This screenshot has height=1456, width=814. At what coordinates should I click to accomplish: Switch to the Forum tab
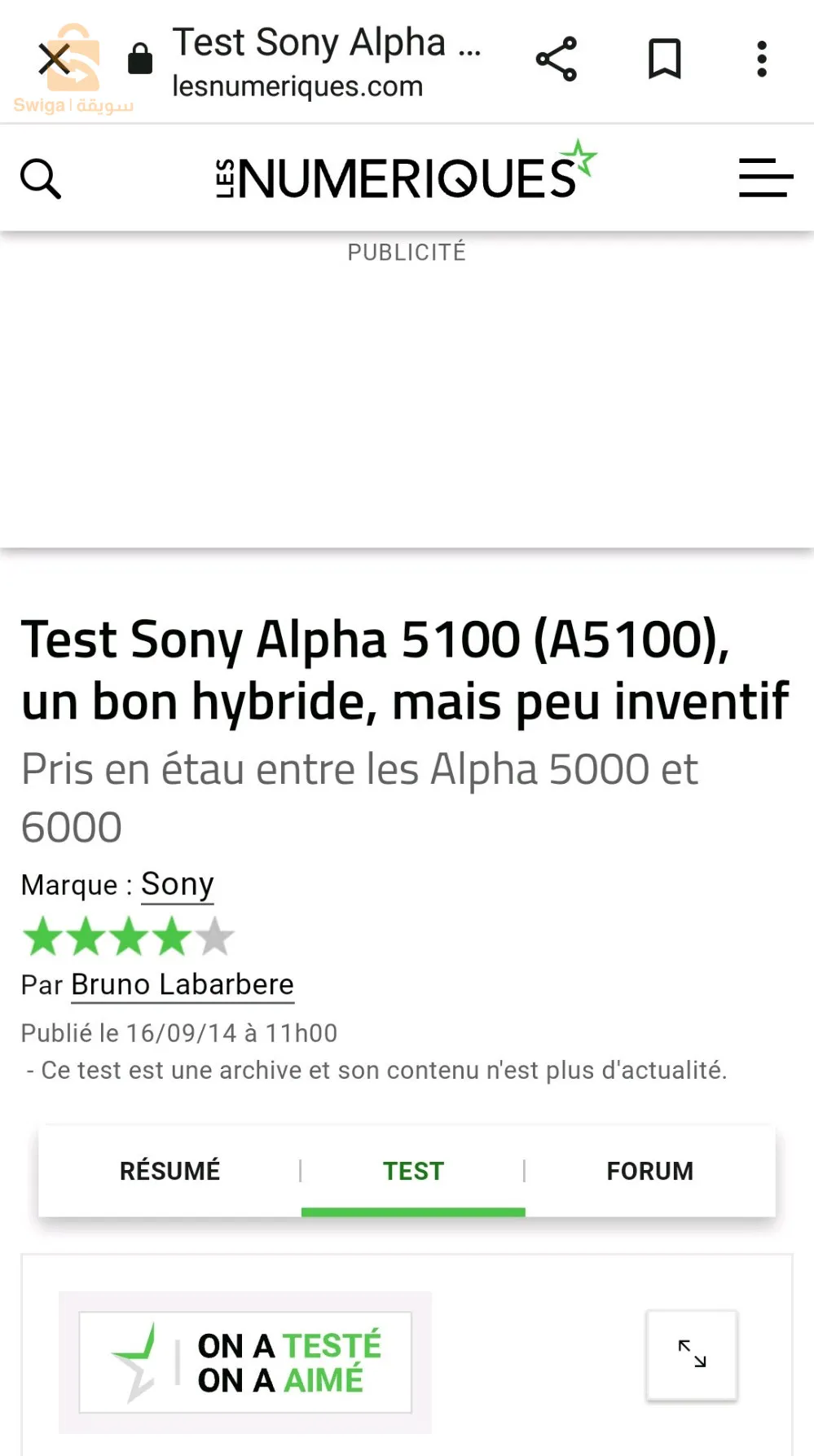(x=649, y=1171)
